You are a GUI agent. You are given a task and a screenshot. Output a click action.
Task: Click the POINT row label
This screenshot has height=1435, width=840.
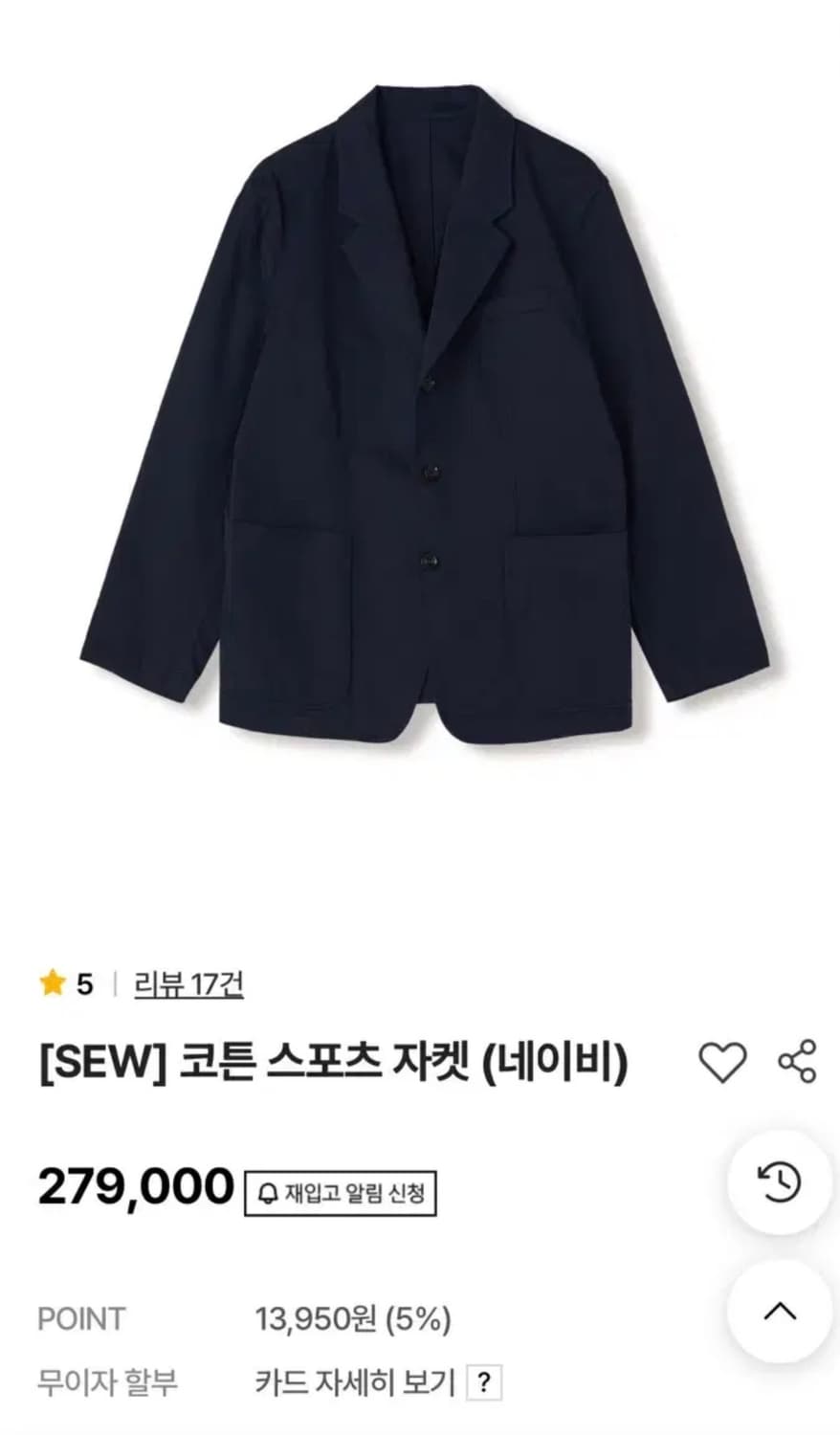coord(81,1317)
